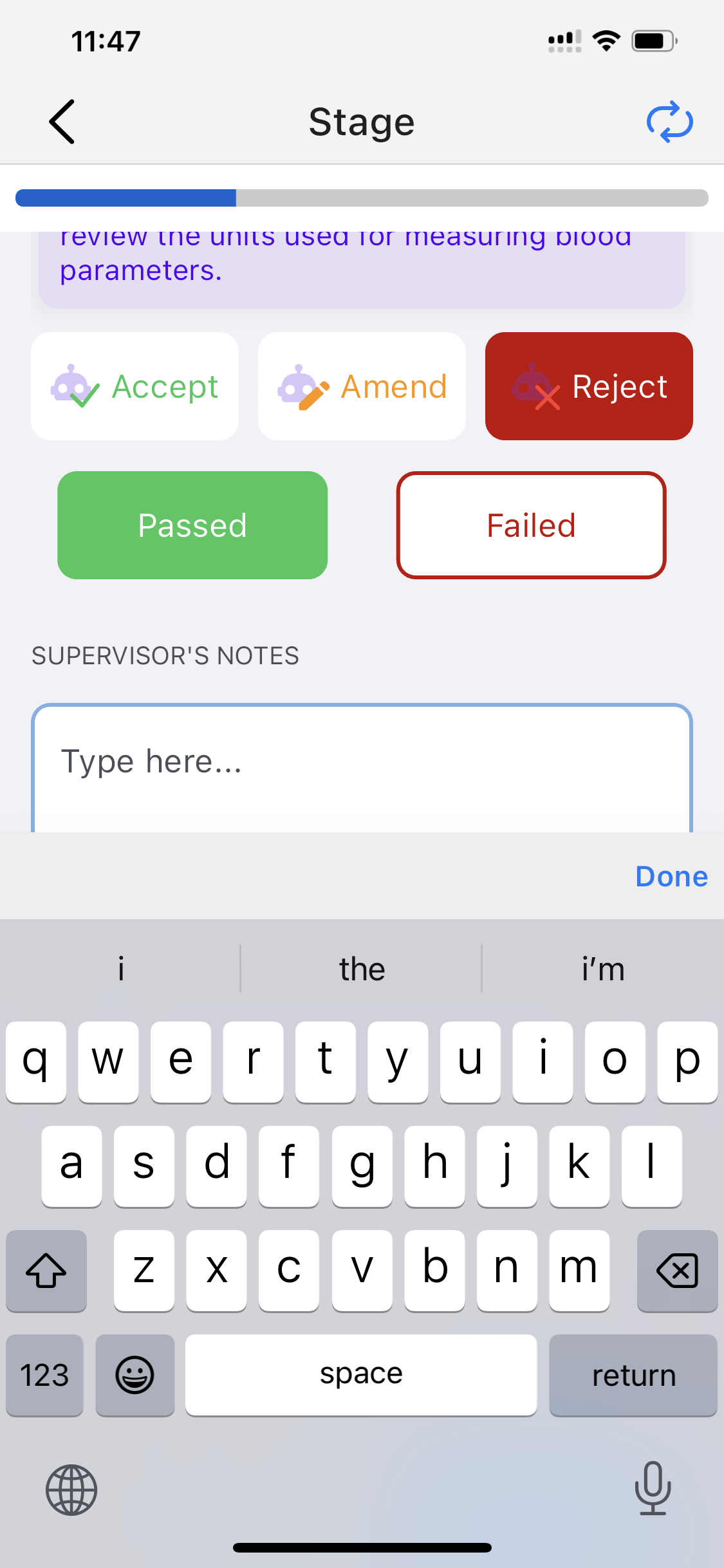Start dictation with the microphone
Image resolution: width=724 pixels, height=1568 pixels.
pyautogui.click(x=653, y=1488)
